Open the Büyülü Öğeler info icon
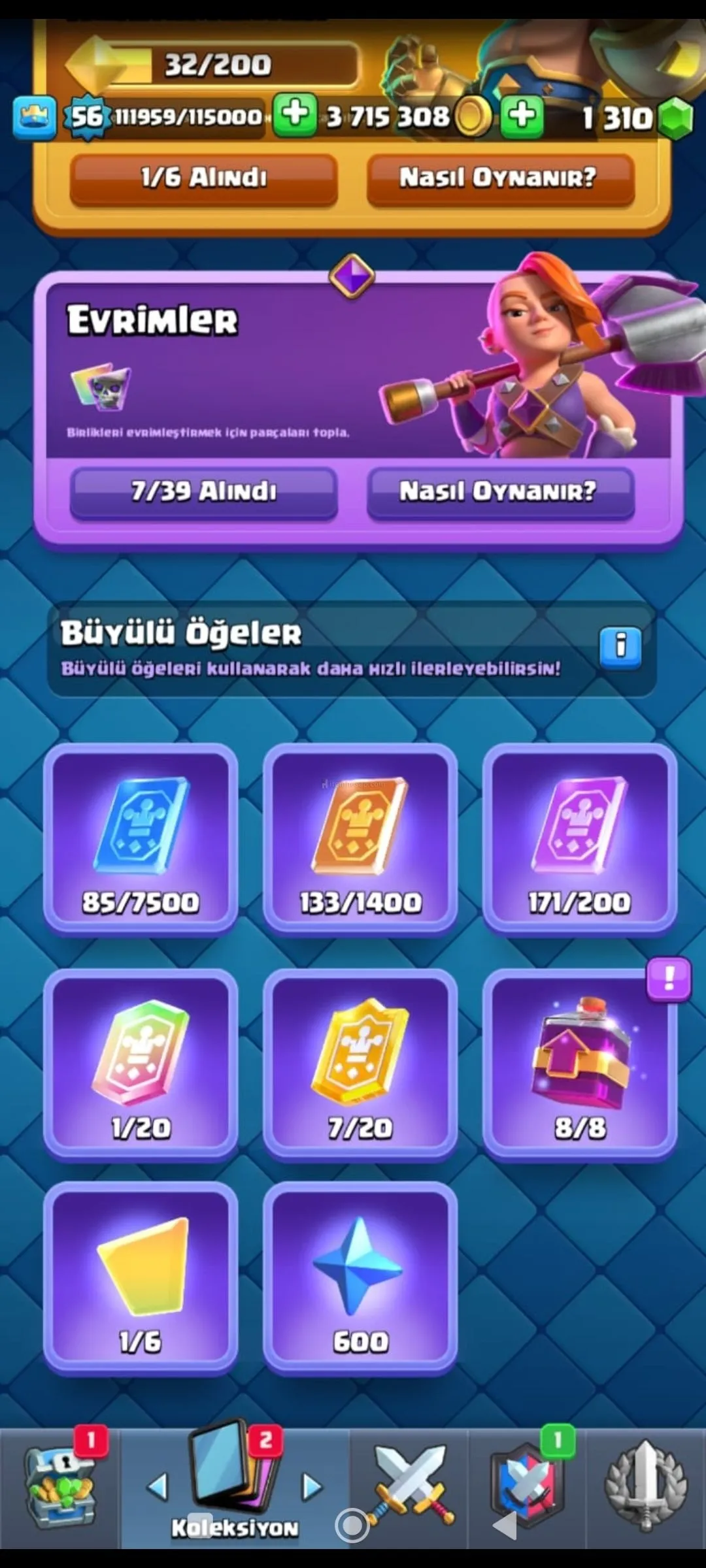 [x=620, y=647]
